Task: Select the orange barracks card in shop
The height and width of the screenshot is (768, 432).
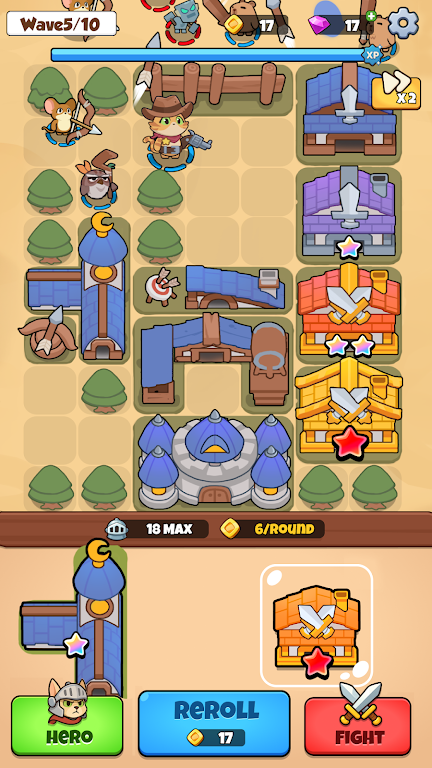Action: tap(316, 626)
